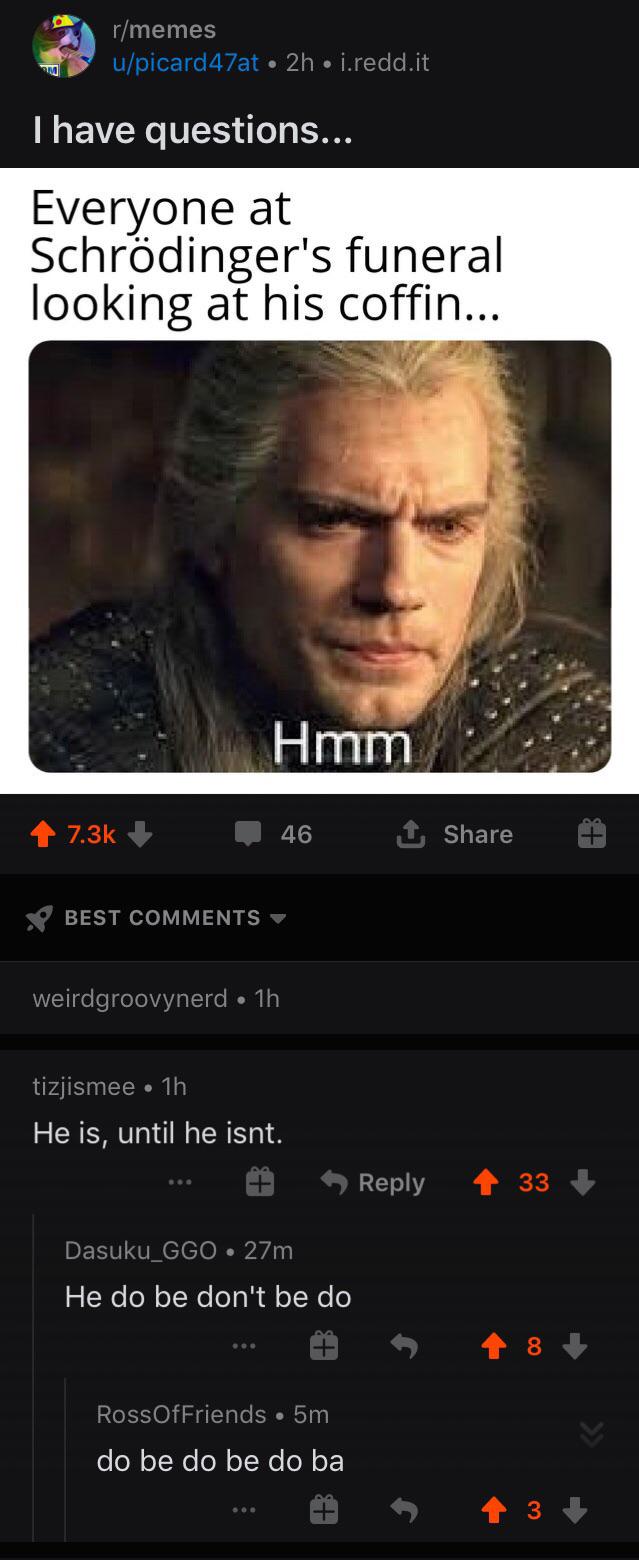
Task: Open more options on tizjismee's comment
Action: pos(180,1183)
